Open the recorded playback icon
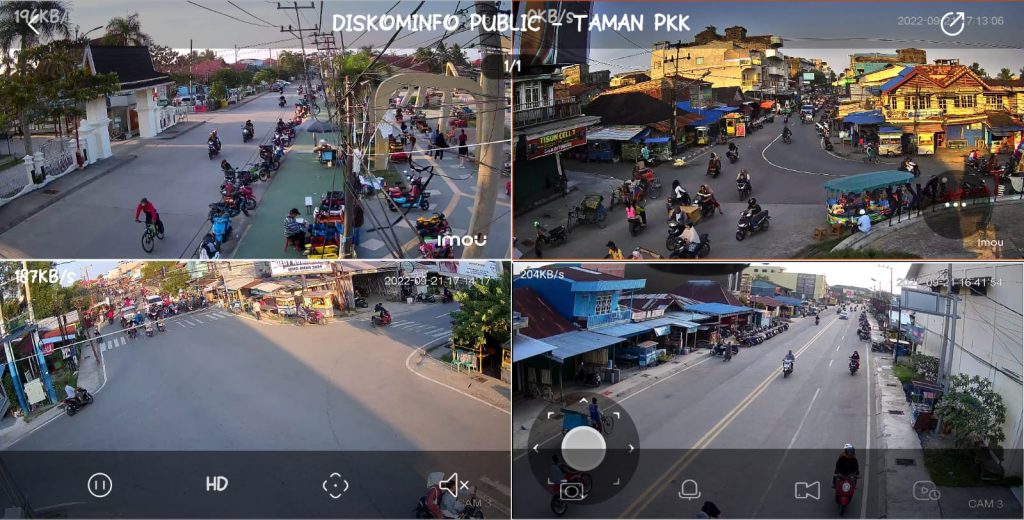This screenshot has height=520, width=1024. click(926, 490)
